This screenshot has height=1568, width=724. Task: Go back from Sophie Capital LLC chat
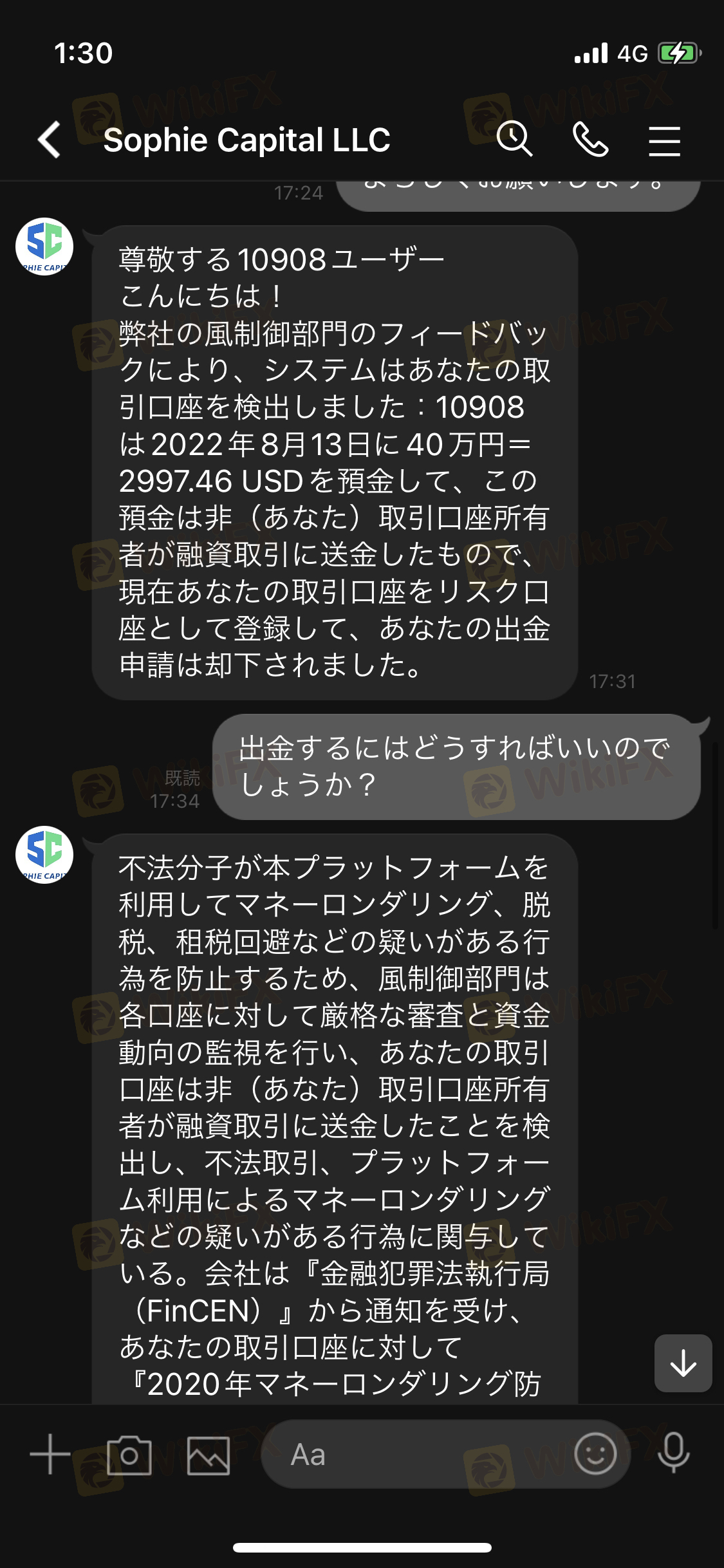pos(50,140)
